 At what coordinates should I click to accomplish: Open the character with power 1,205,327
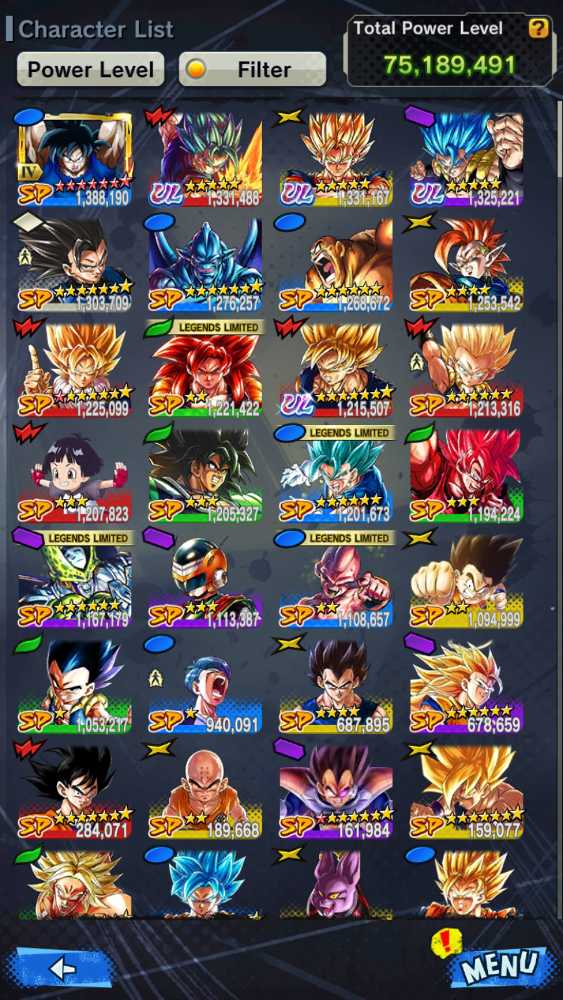point(205,475)
